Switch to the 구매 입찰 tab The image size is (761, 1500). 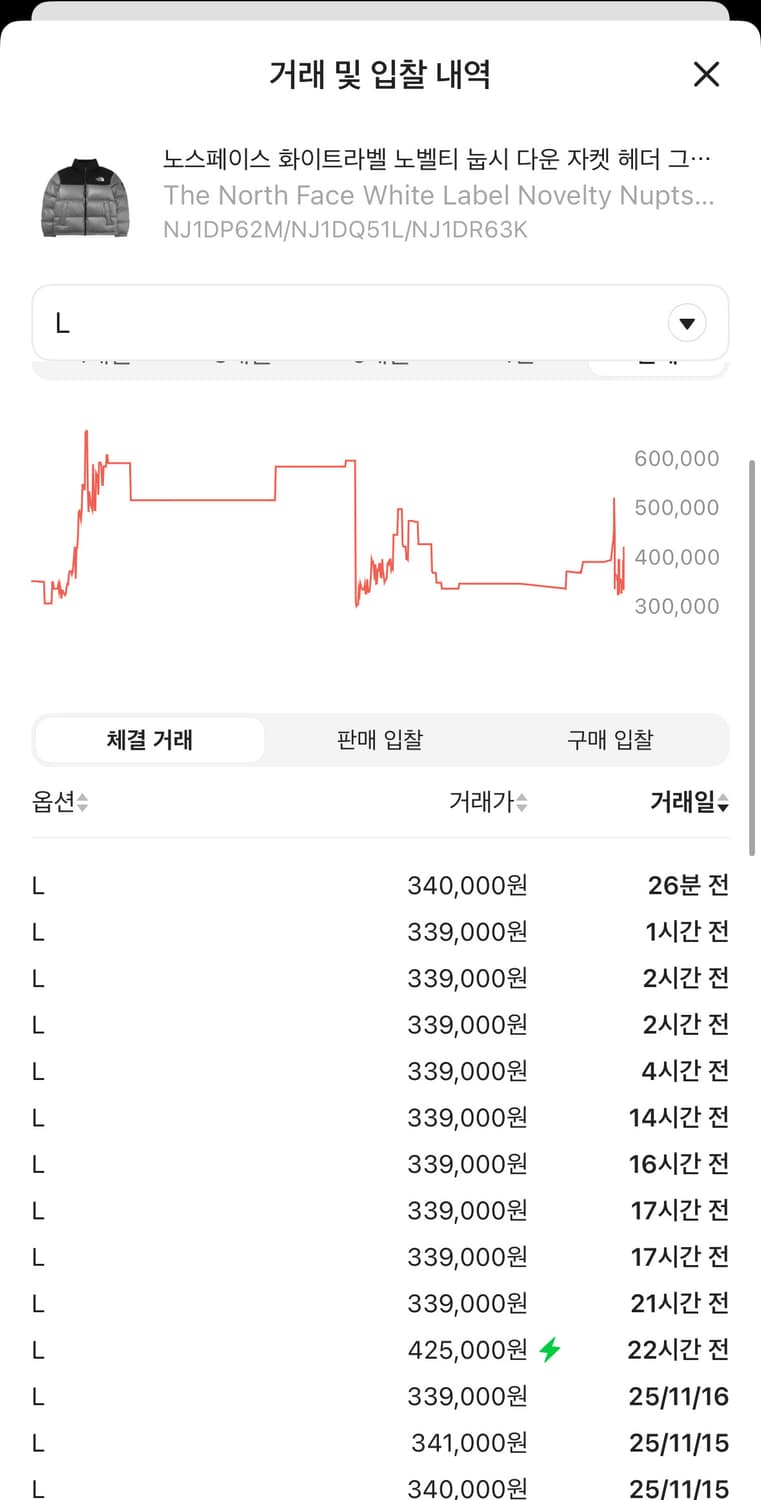[610, 739]
